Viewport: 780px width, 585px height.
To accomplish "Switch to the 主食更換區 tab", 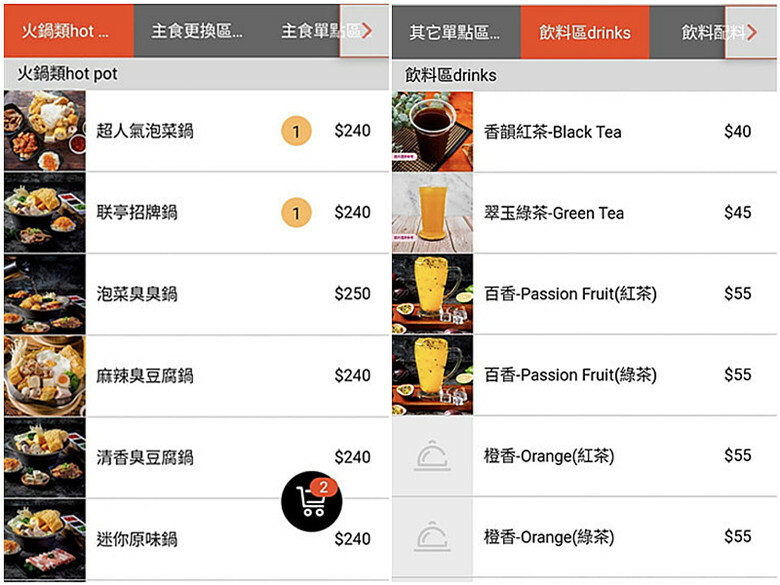I will tap(197, 31).
